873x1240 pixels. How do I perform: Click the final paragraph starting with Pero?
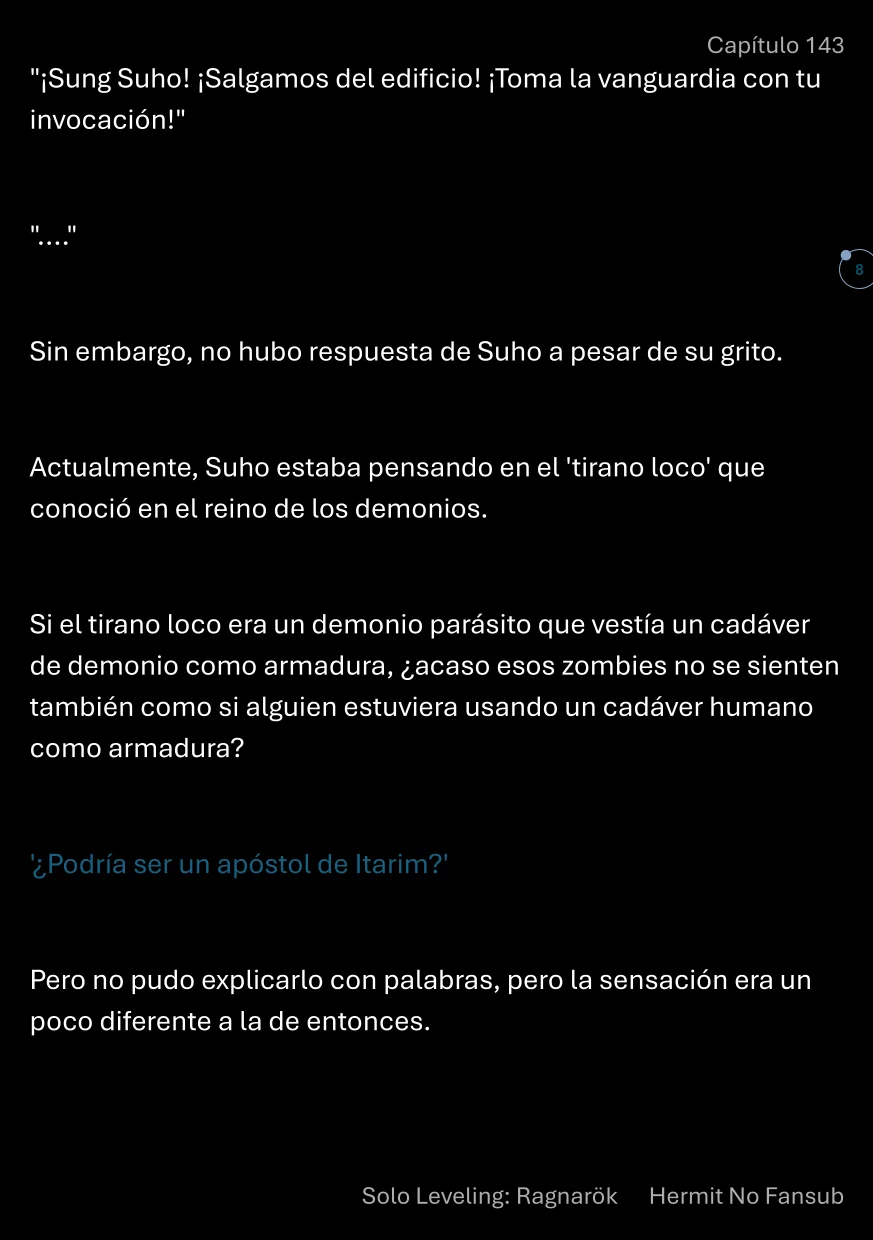[x=421, y=1000]
